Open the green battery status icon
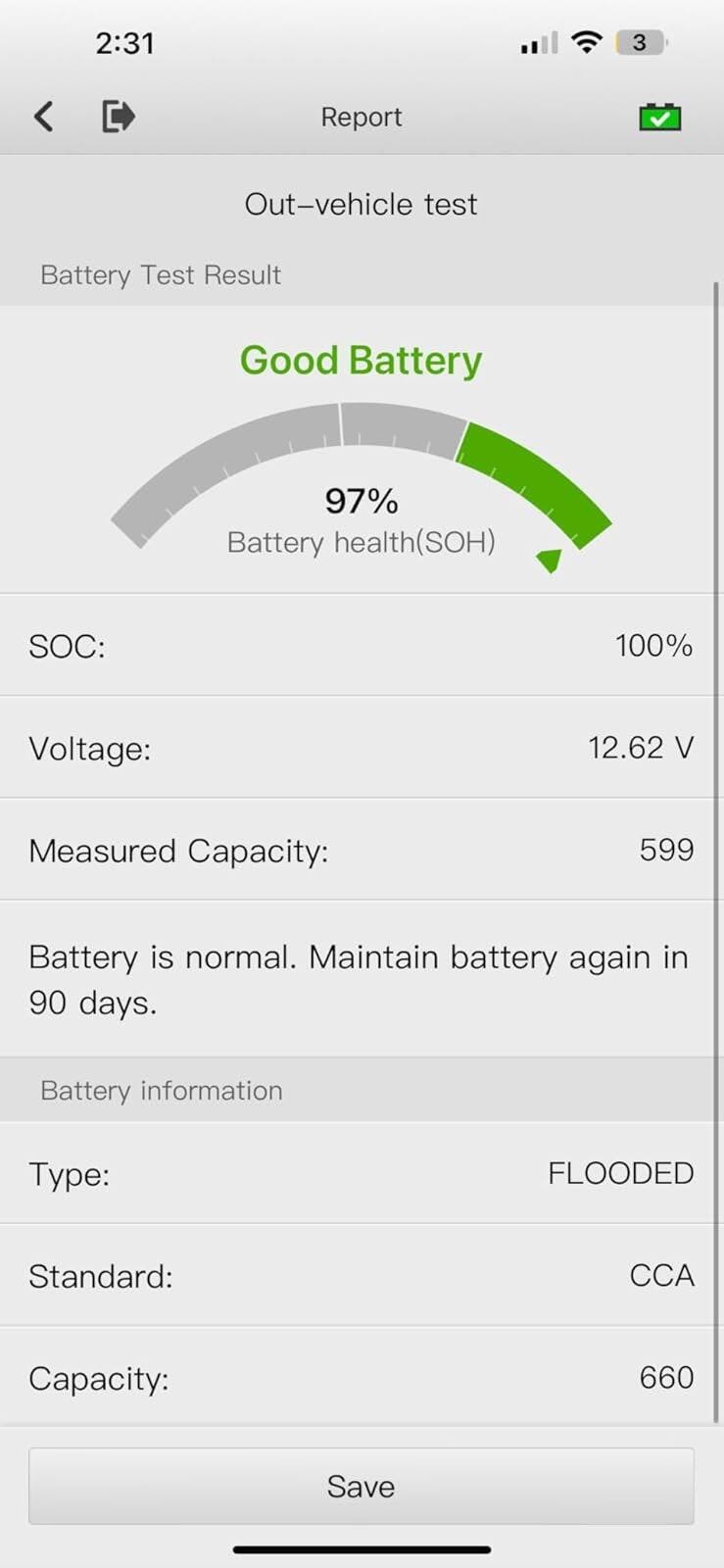The height and width of the screenshot is (1568, 724). pos(659,117)
